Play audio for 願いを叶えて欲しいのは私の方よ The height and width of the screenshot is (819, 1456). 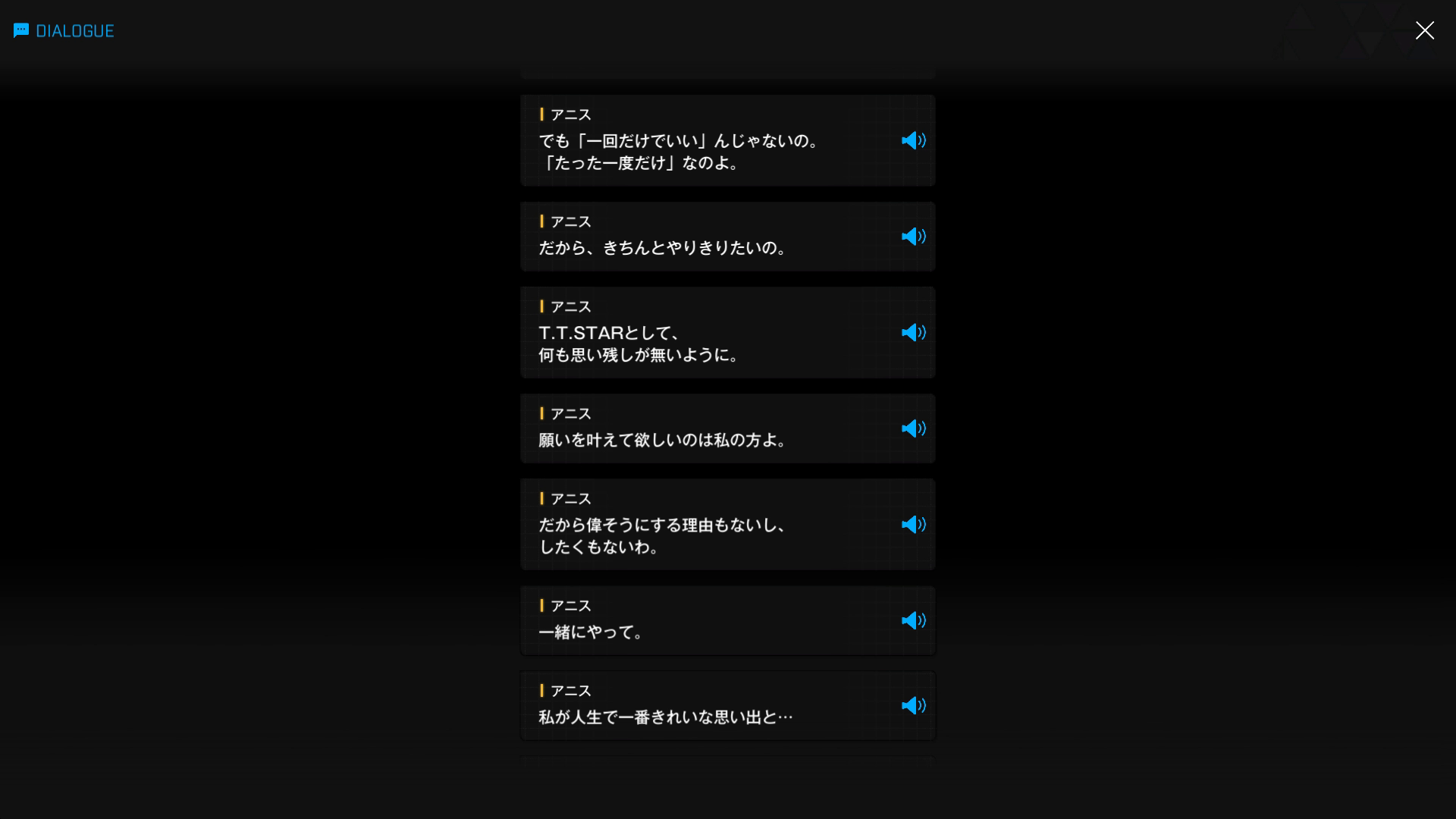(913, 428)
